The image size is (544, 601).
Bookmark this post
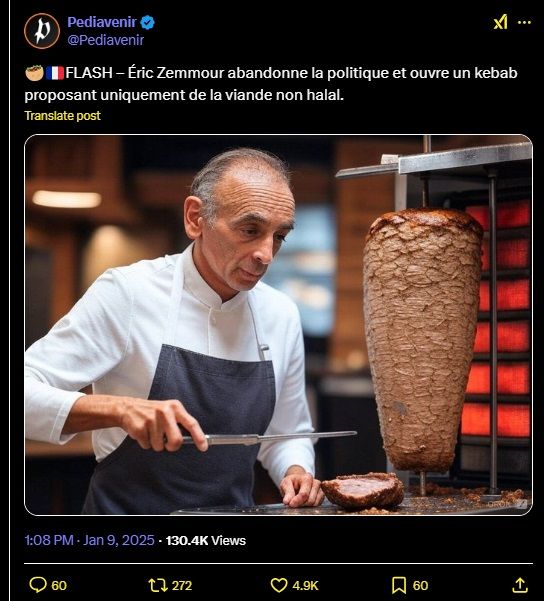(399, 585)
